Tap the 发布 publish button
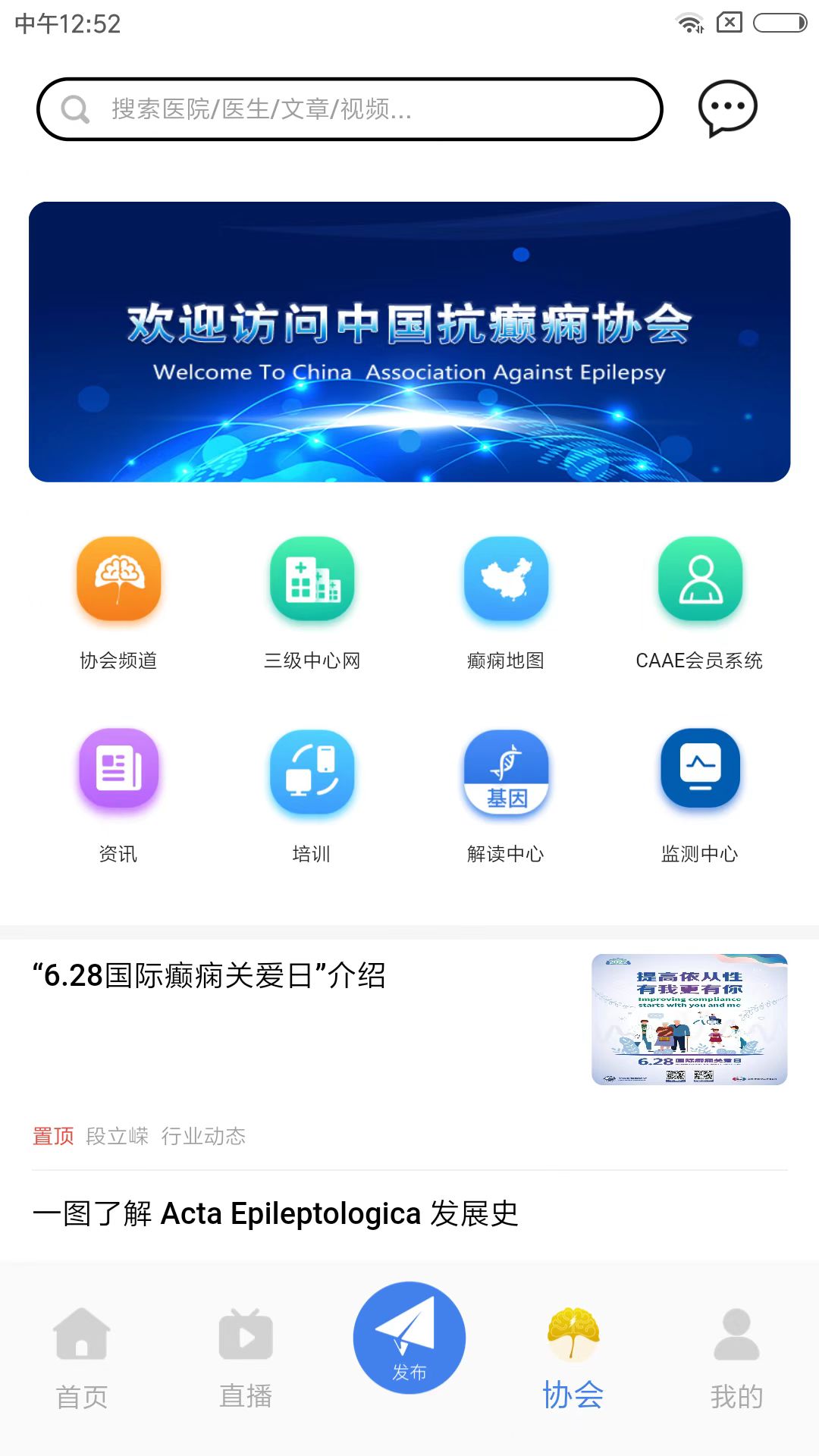Image resolution: width=819 pixels, height=1456 pixels. [x=409, y=1338]
